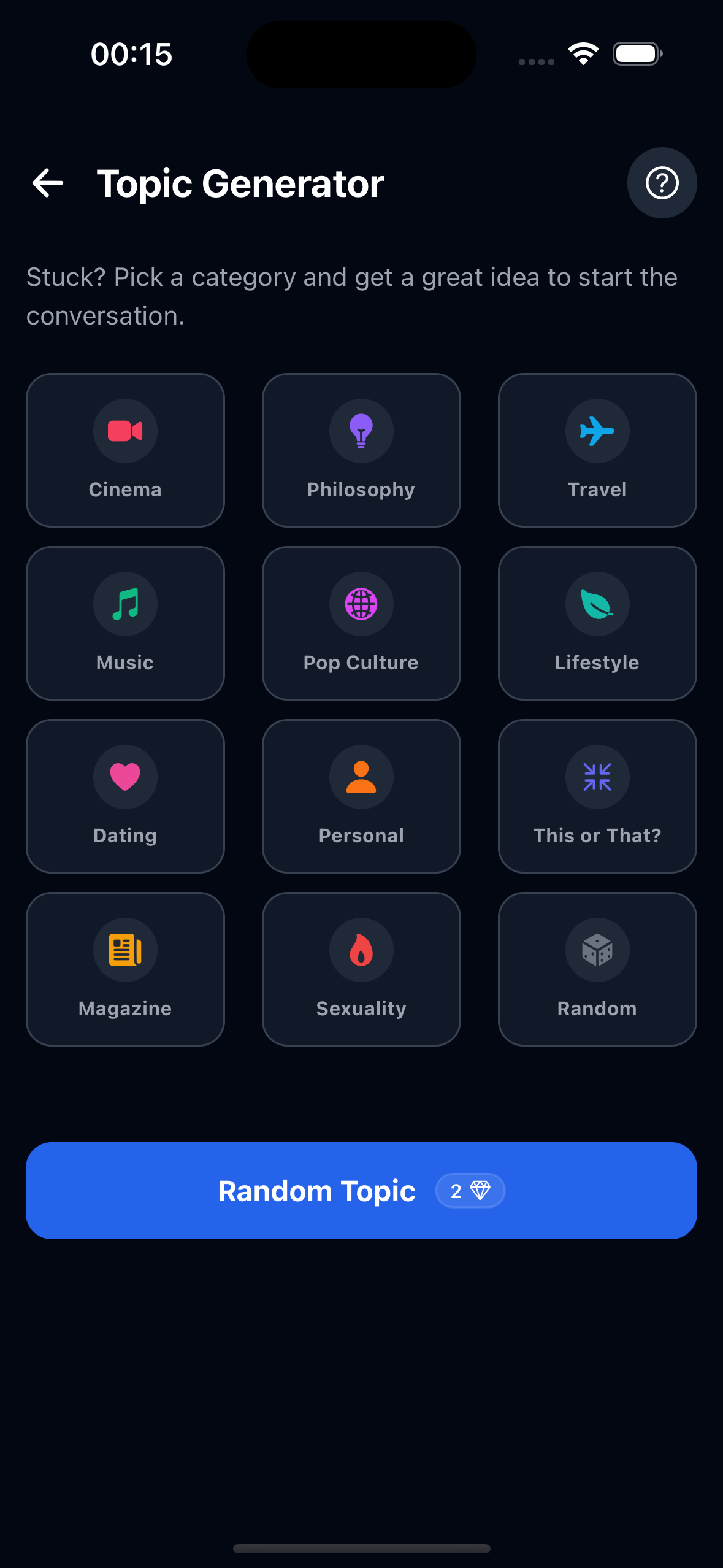723x1568 pixels.
Task: Tap the Pop Culture globe icon
Action: [361, 604]
